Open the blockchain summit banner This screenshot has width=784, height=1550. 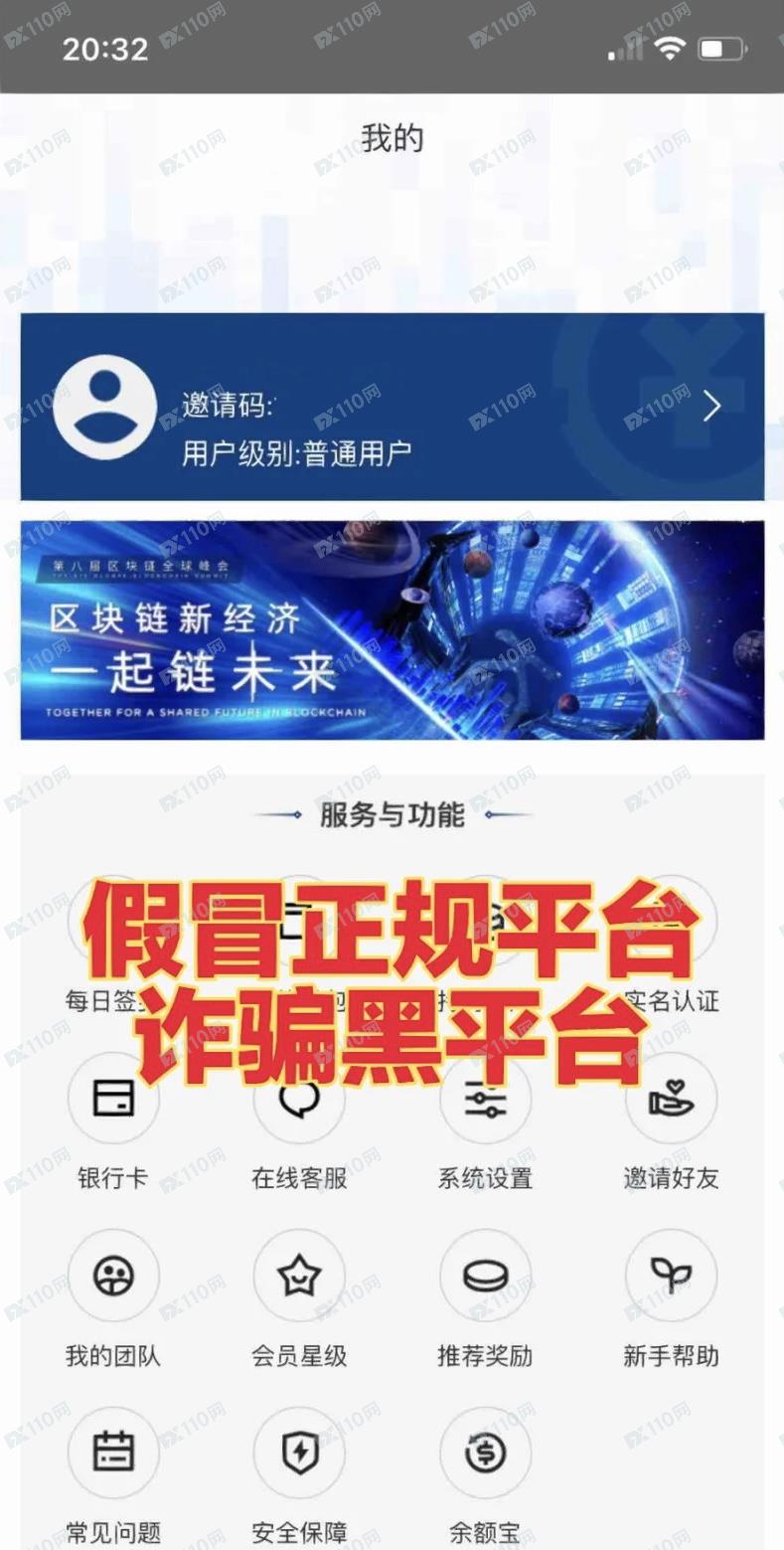click(392, 630)
